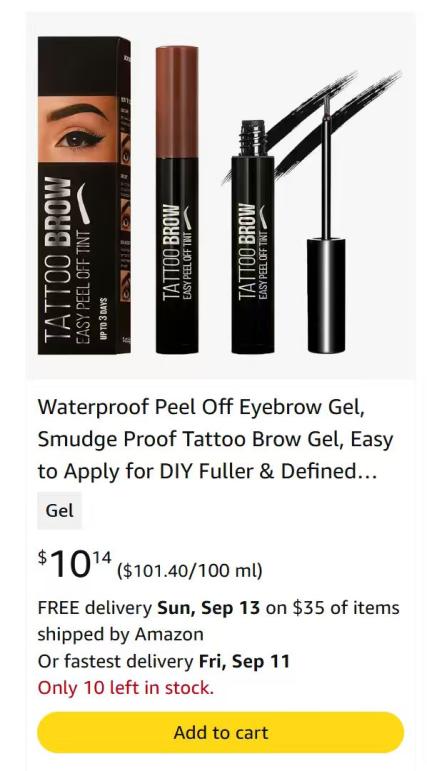The width and height of the screenshot is (427, 771).
Task: Add the Tattoo Brow gel to cart
Action: click(220, 732)
